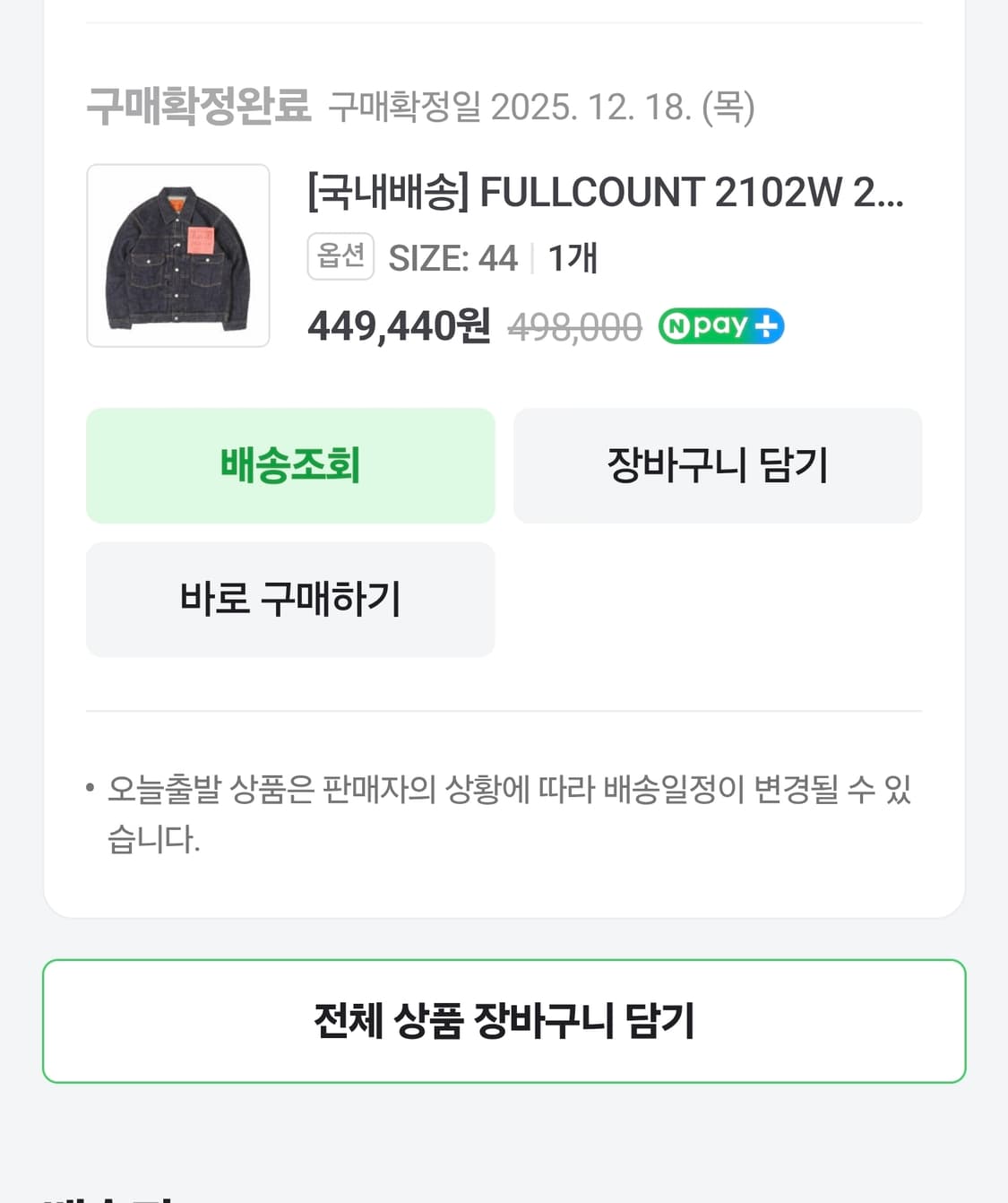Click the Npay plus payment badge
The width and height of the screenshot is (1008, 1203).
pos(720,325)
